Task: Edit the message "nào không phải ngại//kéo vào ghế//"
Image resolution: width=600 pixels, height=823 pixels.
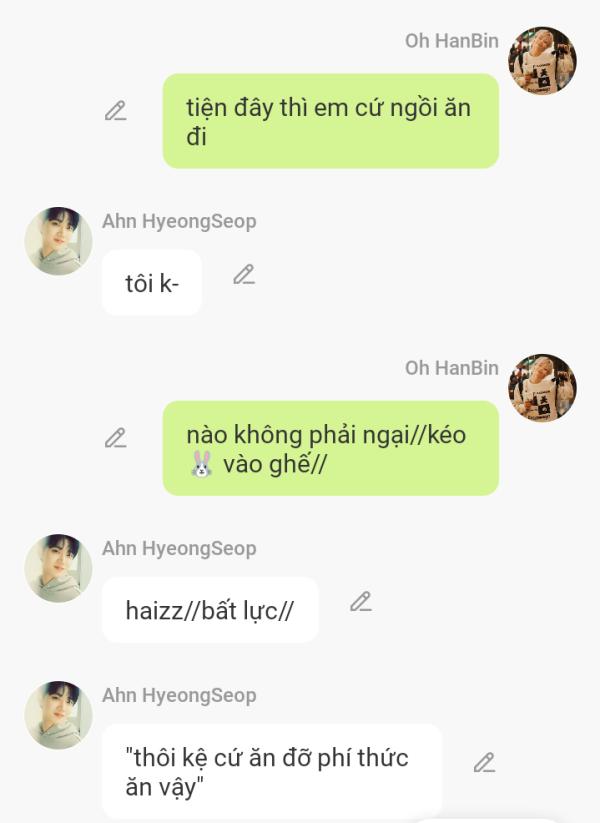Action: click(116, 438)
